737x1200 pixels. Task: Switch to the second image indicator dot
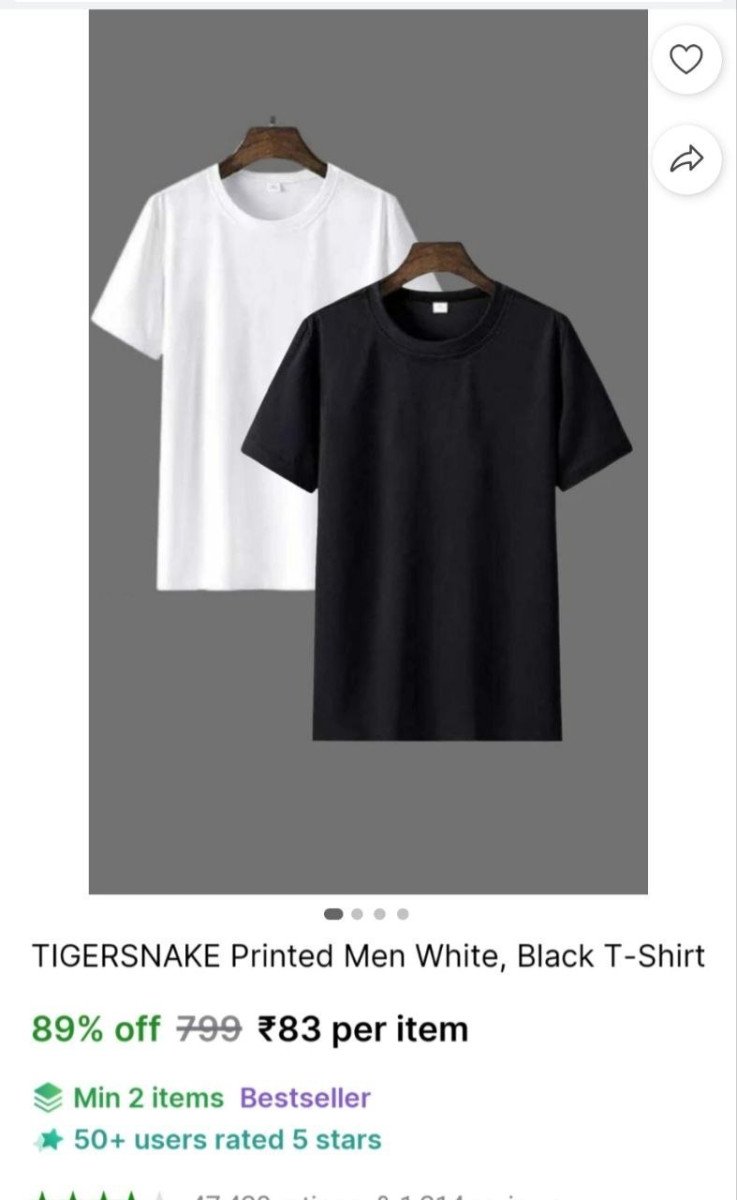pos(356,912)
